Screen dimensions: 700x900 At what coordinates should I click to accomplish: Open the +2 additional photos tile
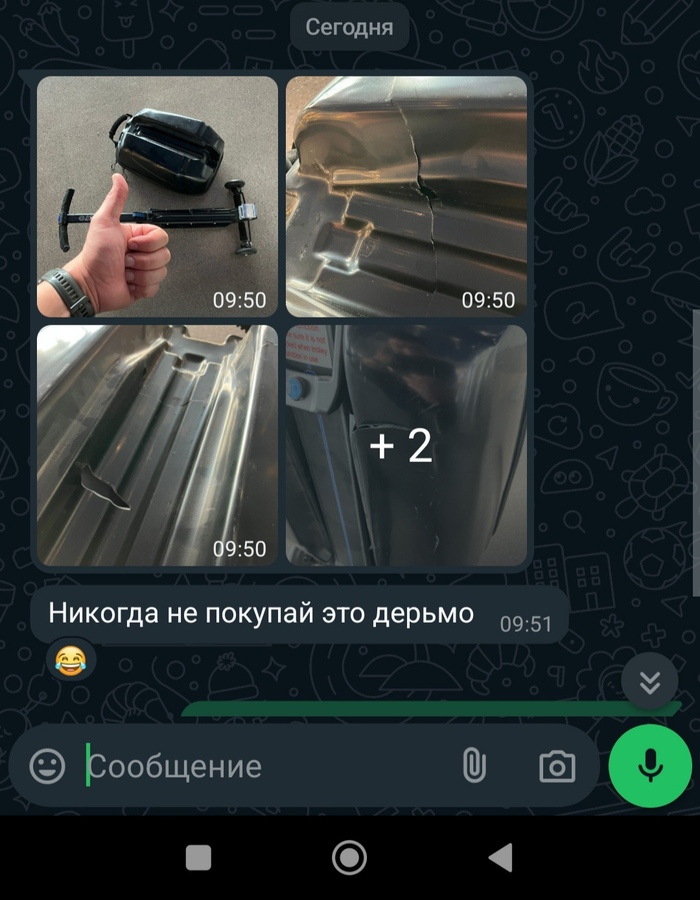(406, 445)
